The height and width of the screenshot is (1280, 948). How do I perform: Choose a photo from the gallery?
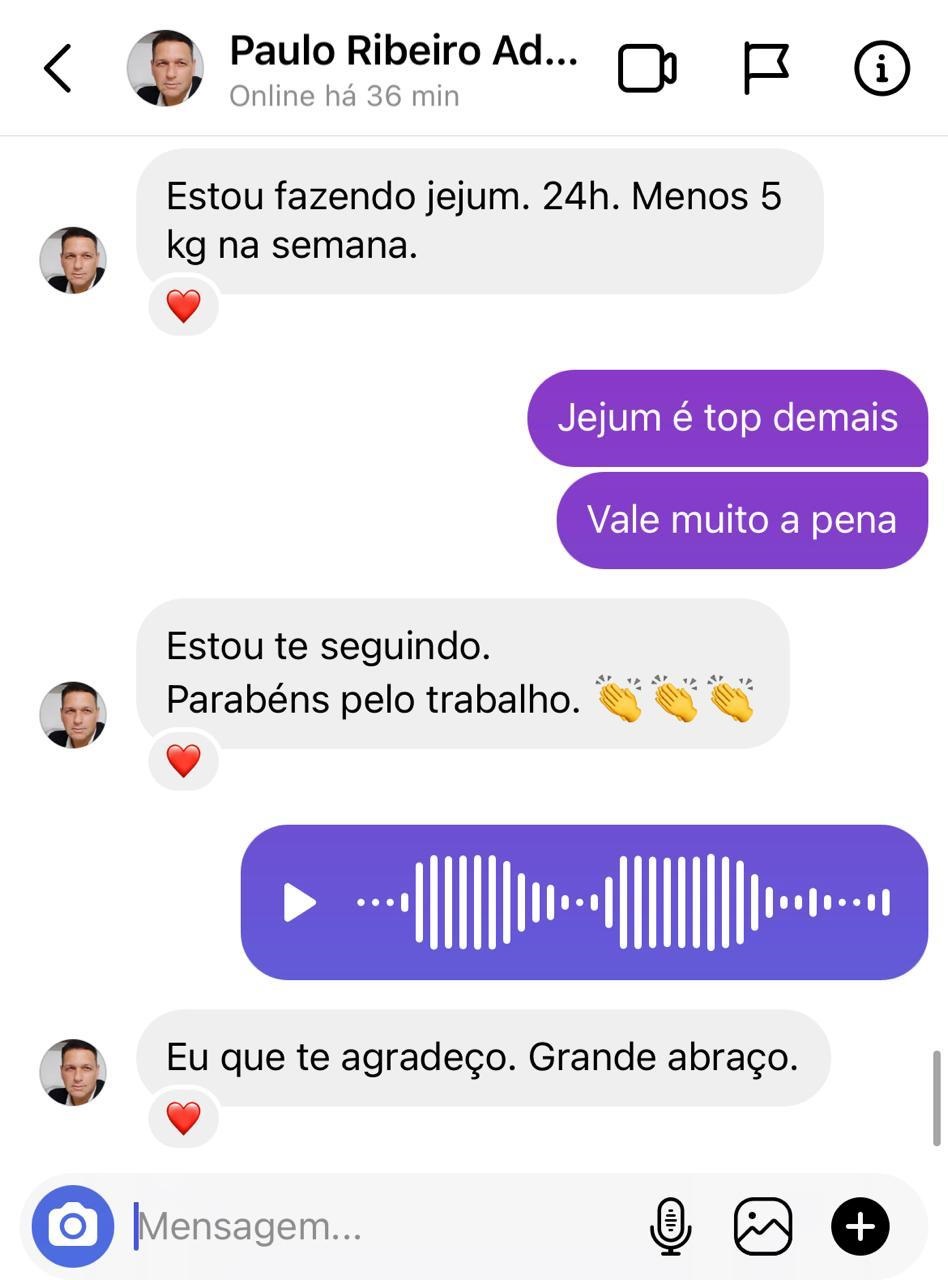click(x=763, y=1226)
